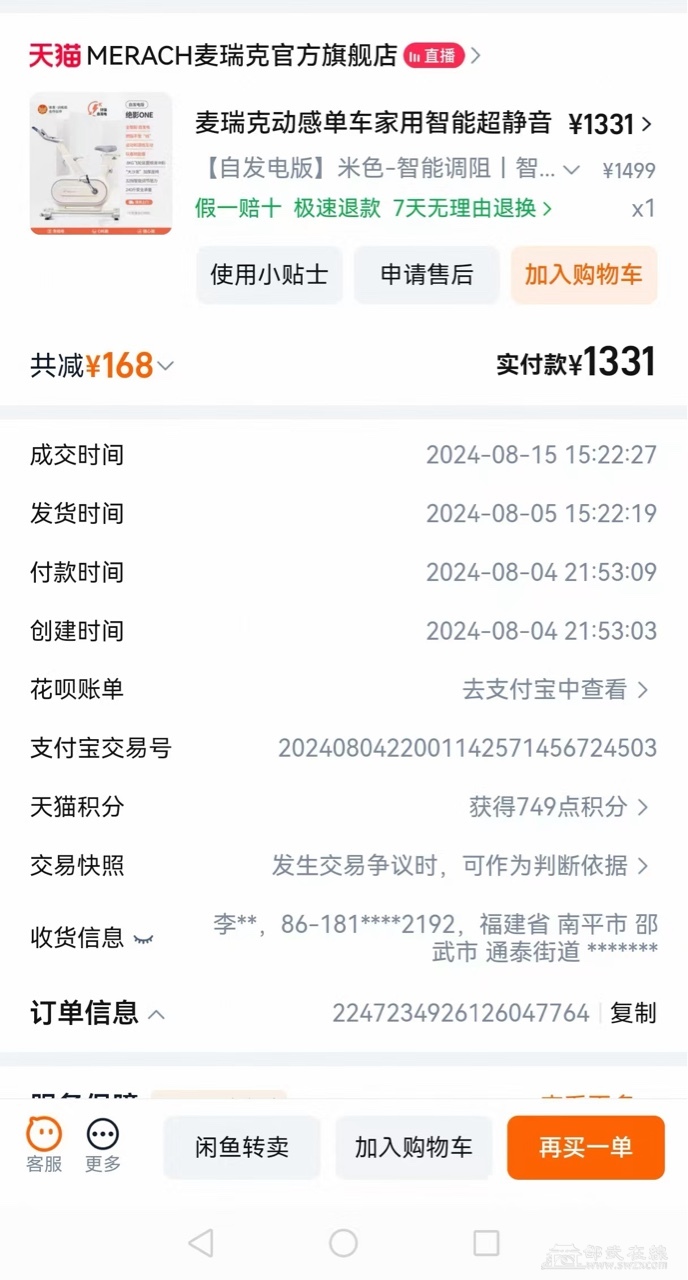Open MERACH麦瑞克官方旗舰店 store page

pyautogui.click(x=240, y=56)
